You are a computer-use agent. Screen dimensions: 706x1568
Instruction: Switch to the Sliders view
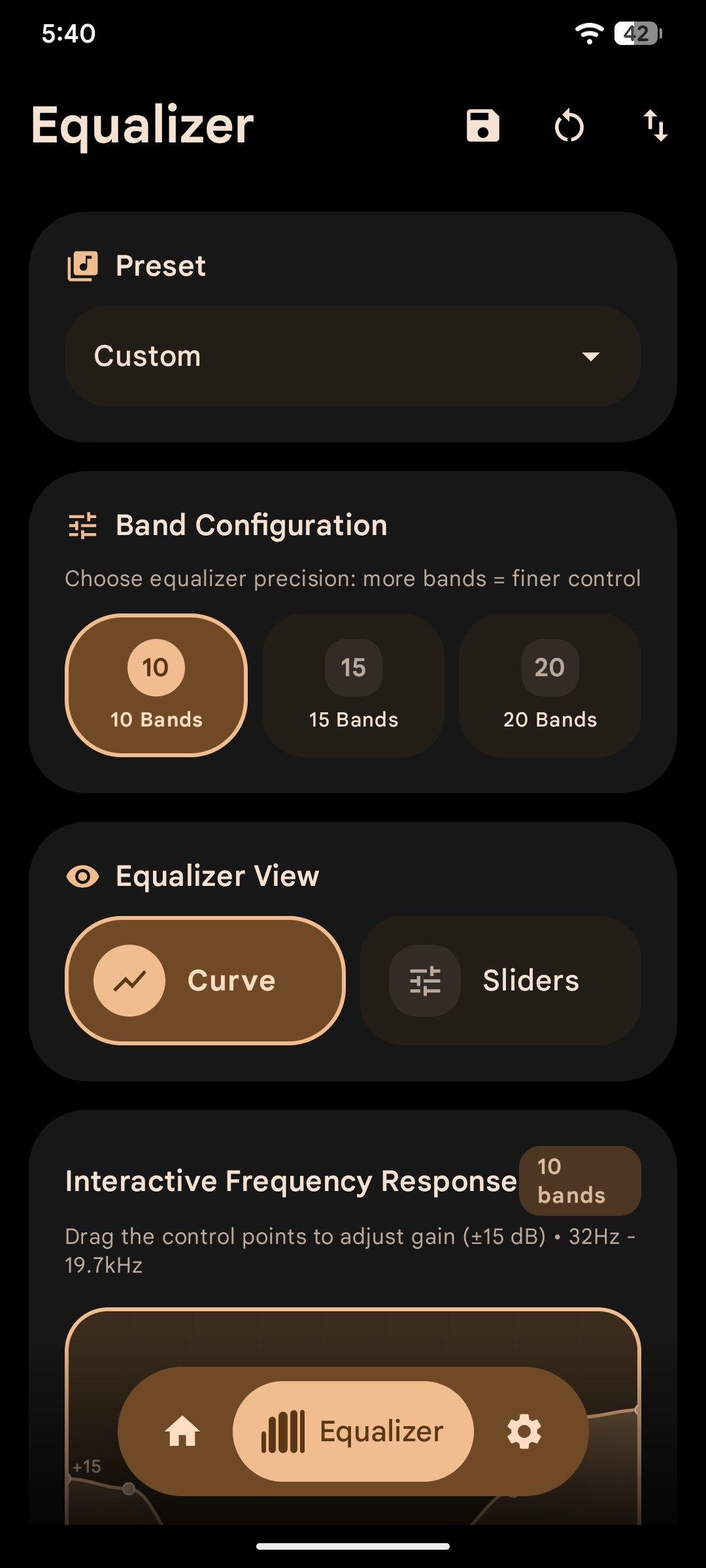click(500, 980)
